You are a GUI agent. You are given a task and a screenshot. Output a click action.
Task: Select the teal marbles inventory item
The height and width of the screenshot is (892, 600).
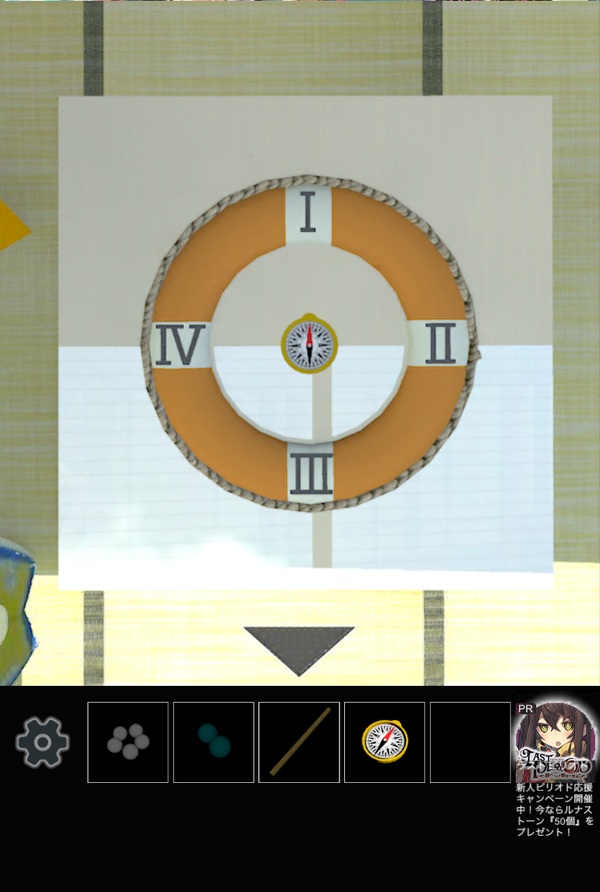coord(213,742)
